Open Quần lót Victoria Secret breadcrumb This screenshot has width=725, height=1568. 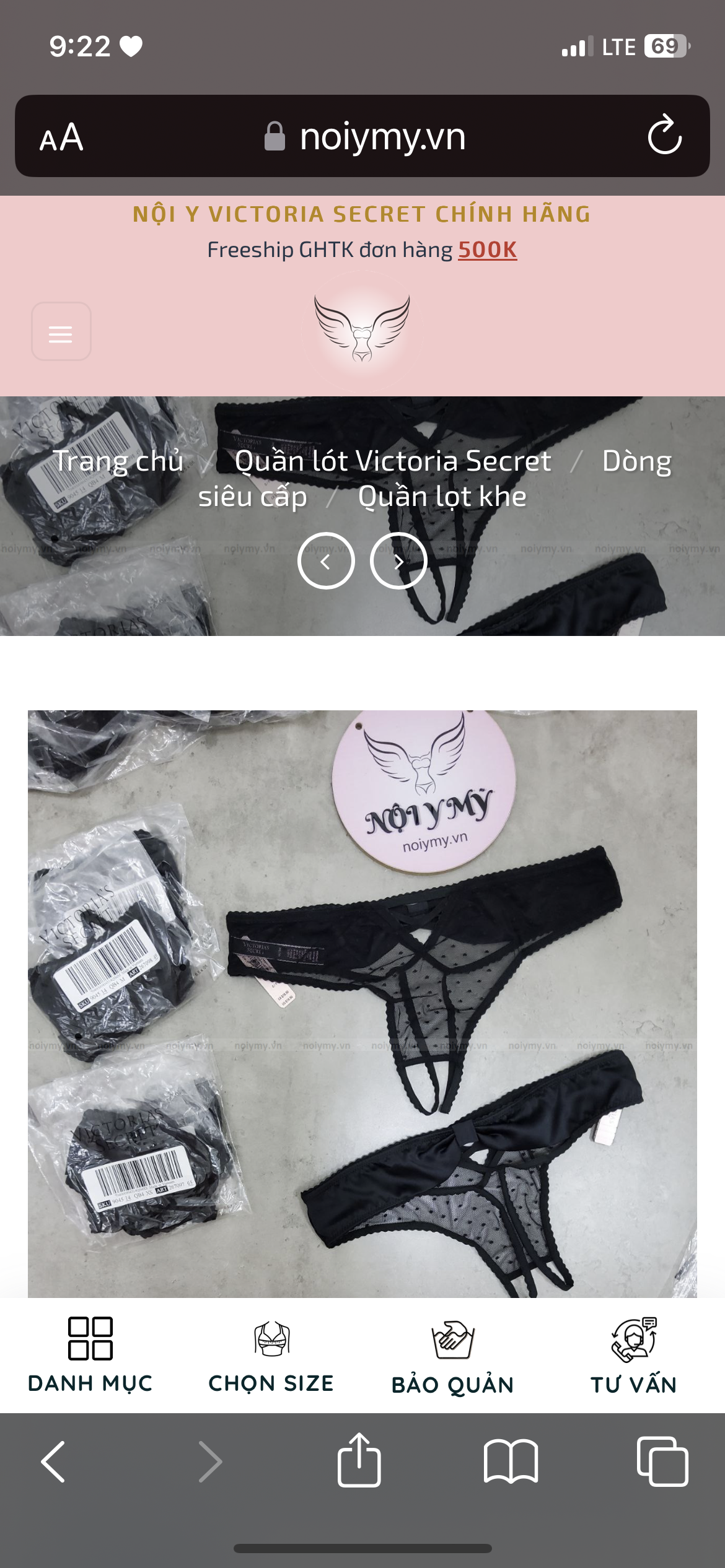(392, 461)
